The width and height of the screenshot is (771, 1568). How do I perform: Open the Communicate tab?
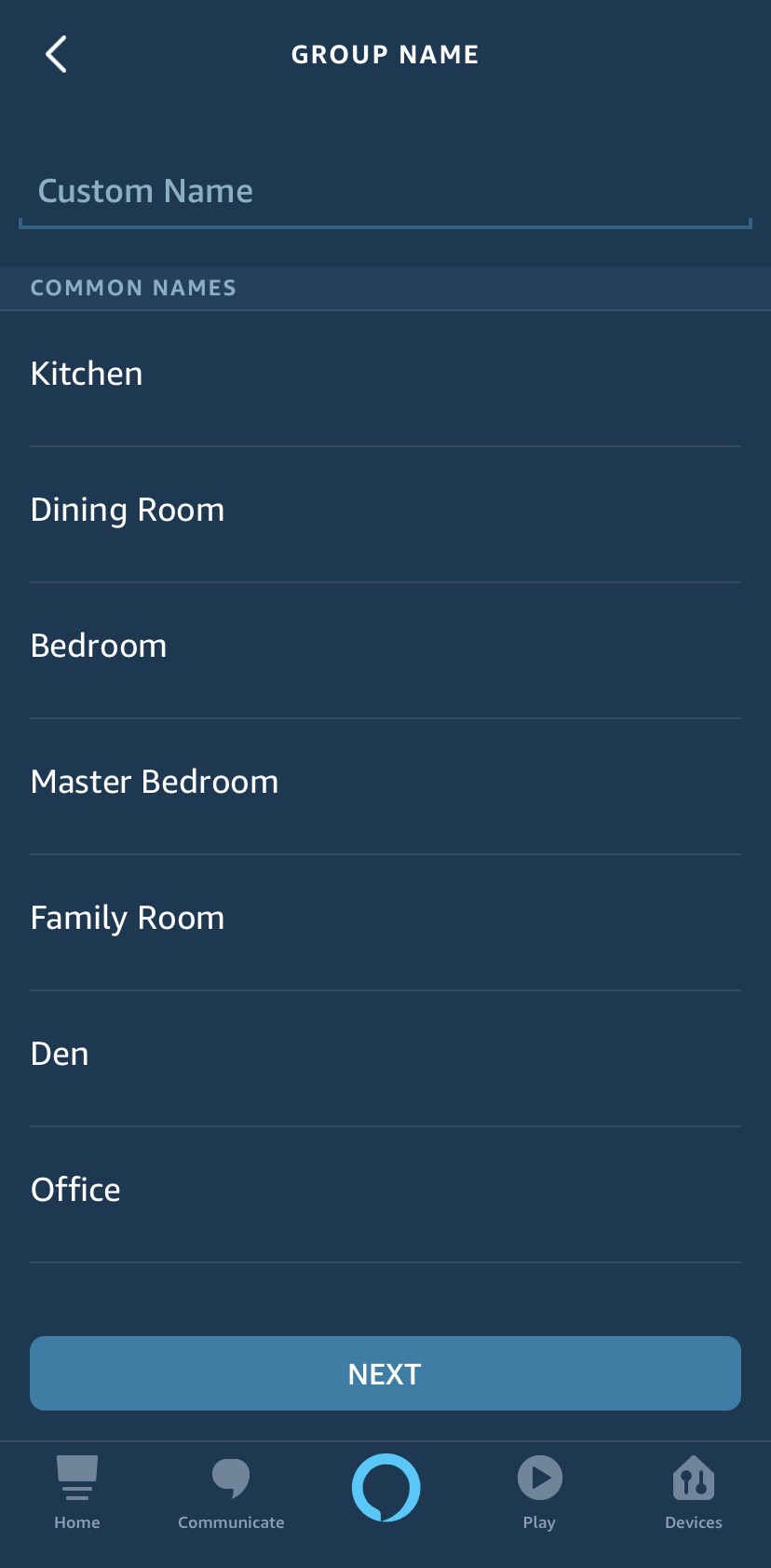pyautogui.click(x=231, y=1493)
